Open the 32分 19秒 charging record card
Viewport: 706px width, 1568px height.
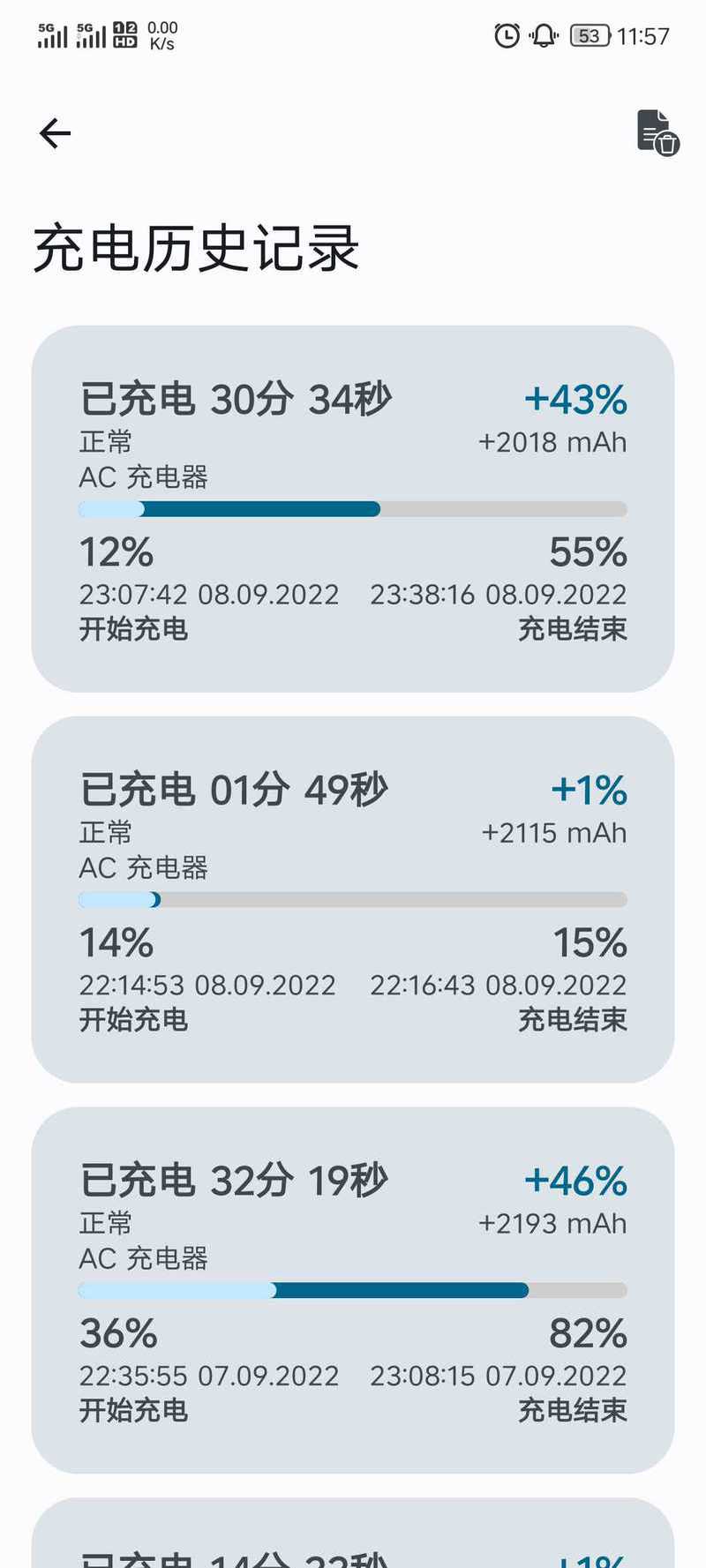click(353, 1291)
